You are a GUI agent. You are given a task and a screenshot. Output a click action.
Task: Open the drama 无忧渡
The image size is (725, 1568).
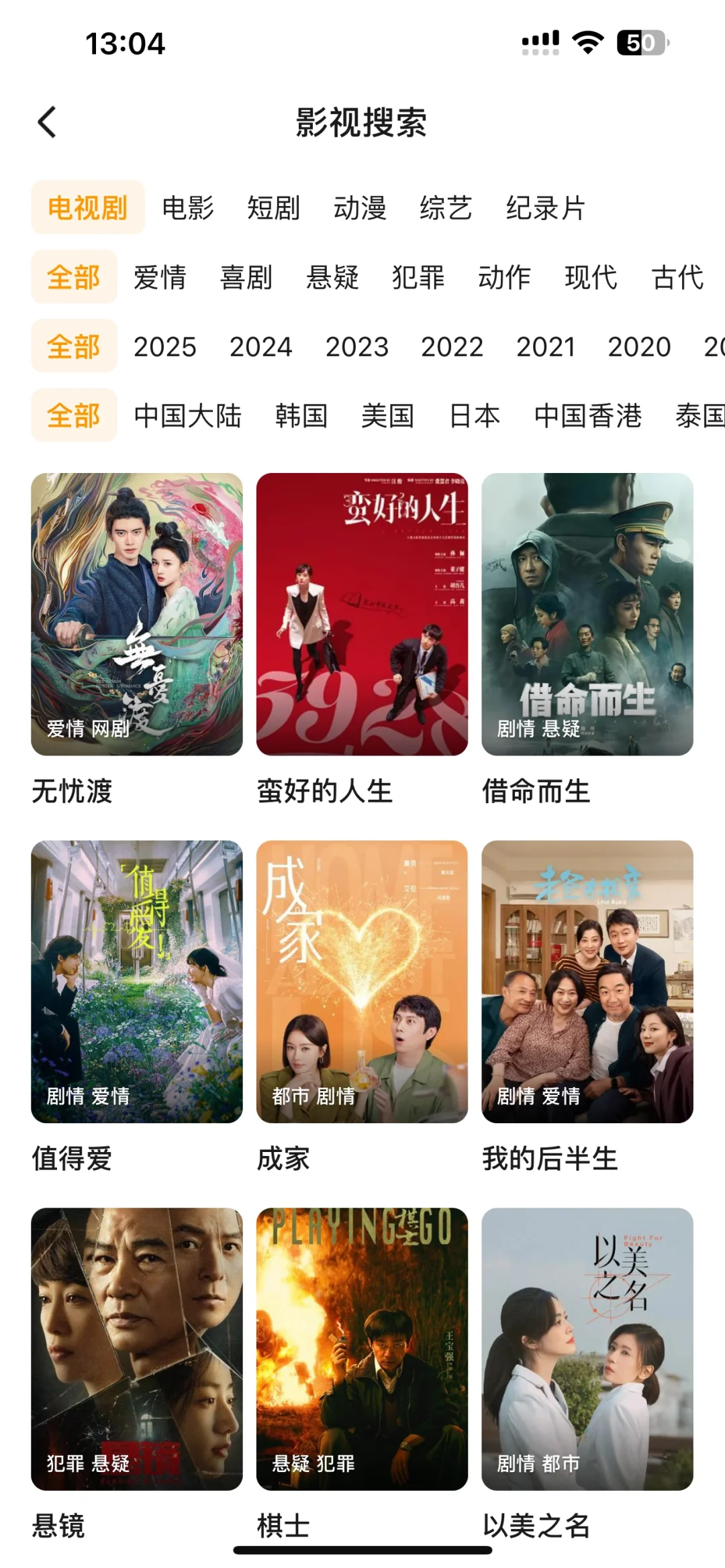[137, 614]
